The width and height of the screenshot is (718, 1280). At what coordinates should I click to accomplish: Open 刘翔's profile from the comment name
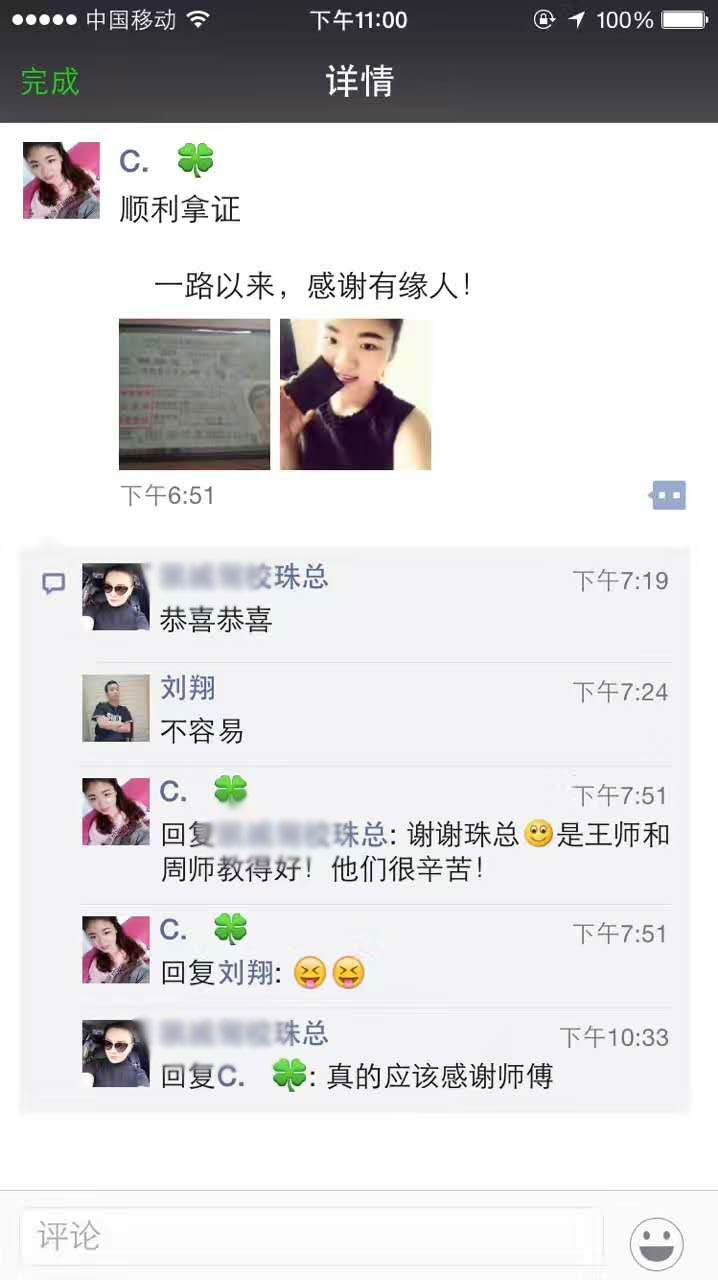tap(188, 688)
